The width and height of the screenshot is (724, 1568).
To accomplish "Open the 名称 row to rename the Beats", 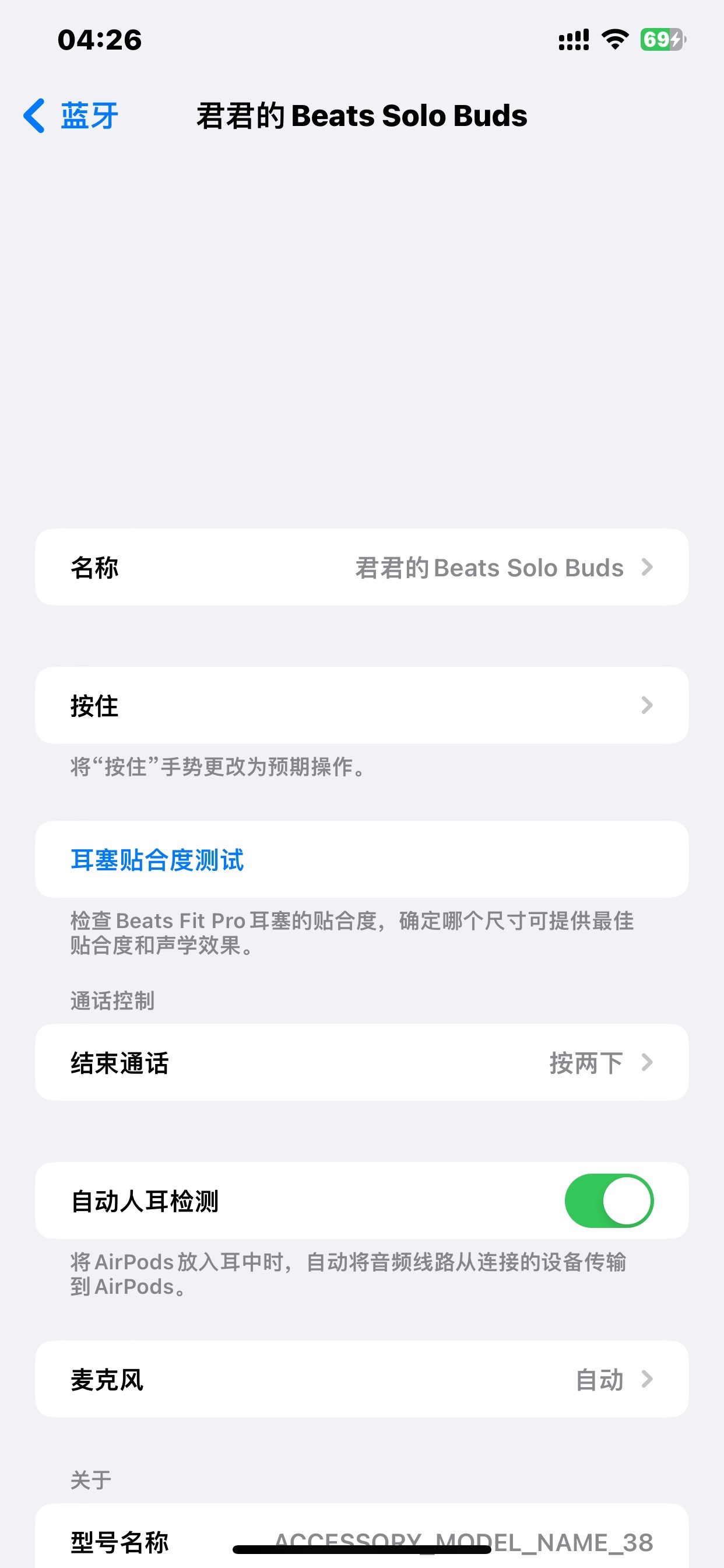I will 361,568.
